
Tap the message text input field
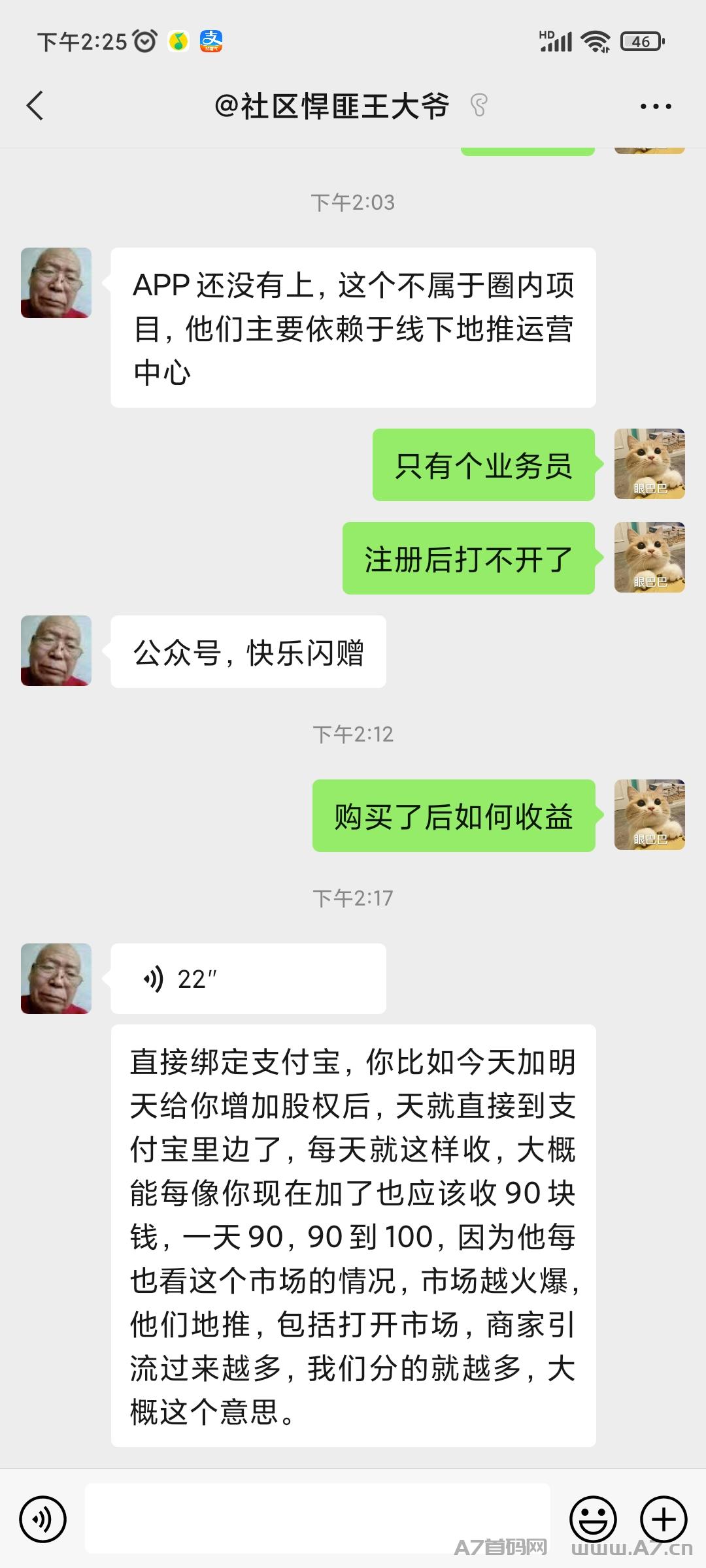click(x=318, y=1518)
